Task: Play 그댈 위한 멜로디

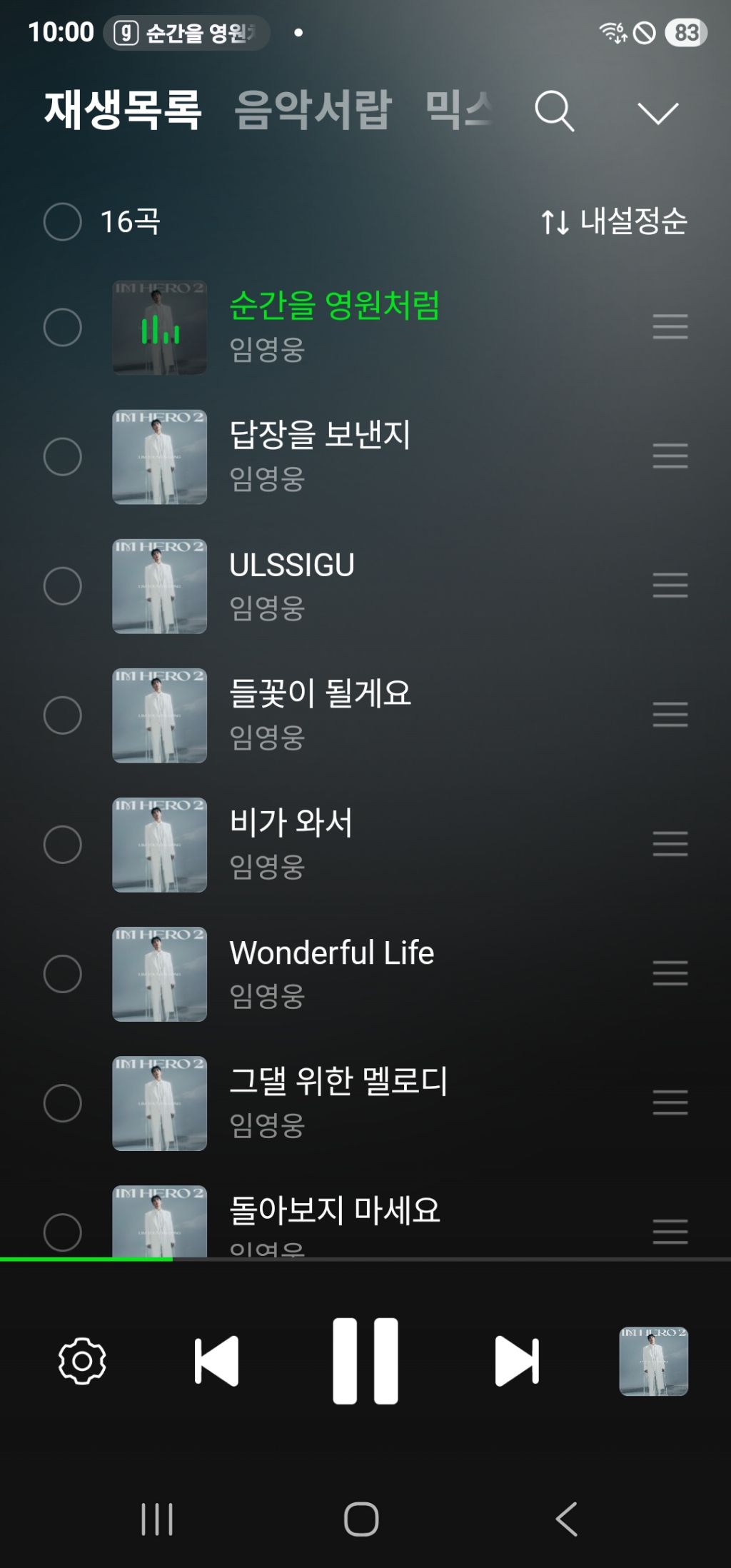Action: pyautogui.click(x=338, y=1082)
